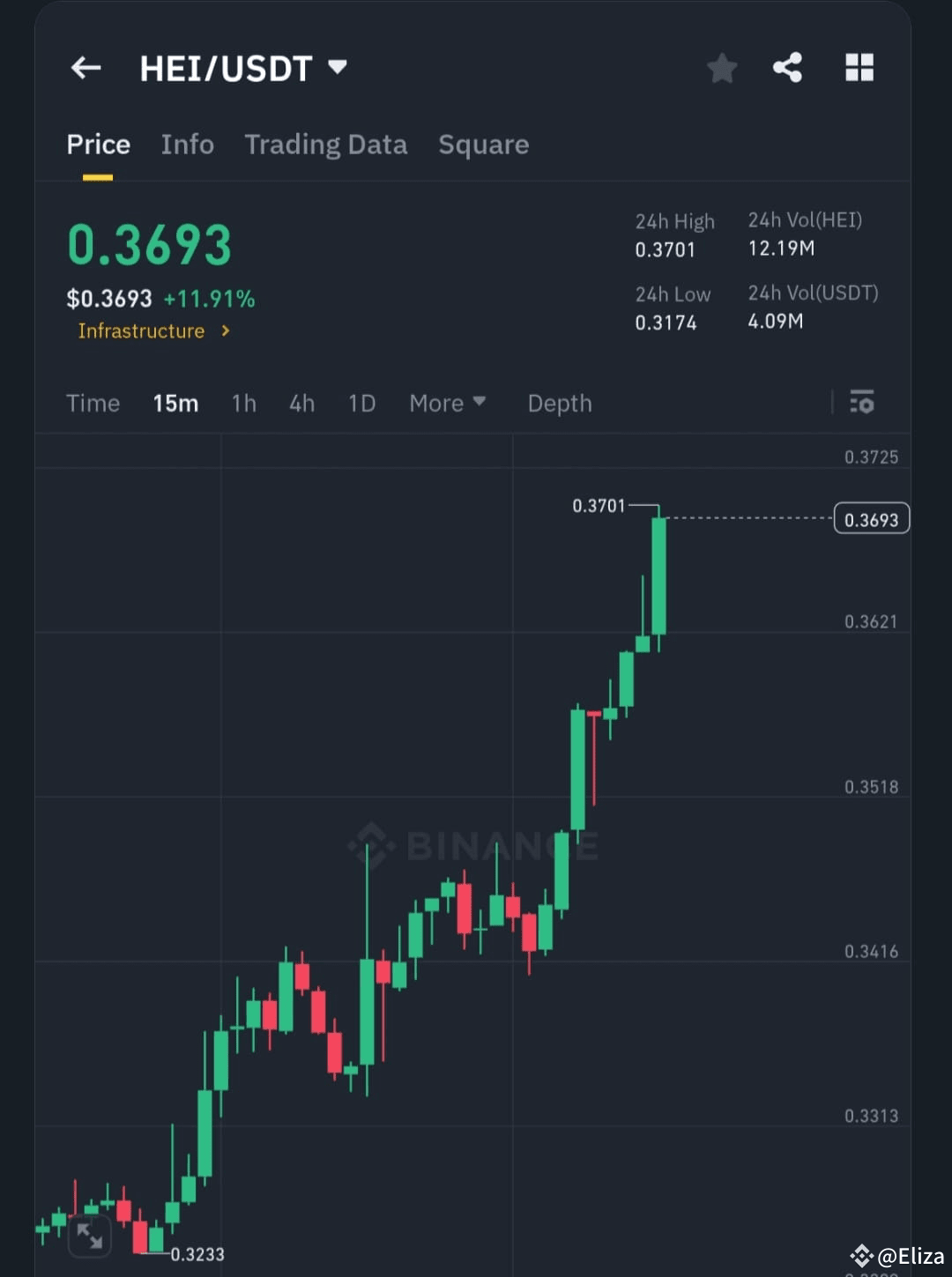Select the 1h timeframe
952x1277 pixels.
pyautogui.click(x=243, y=403)
